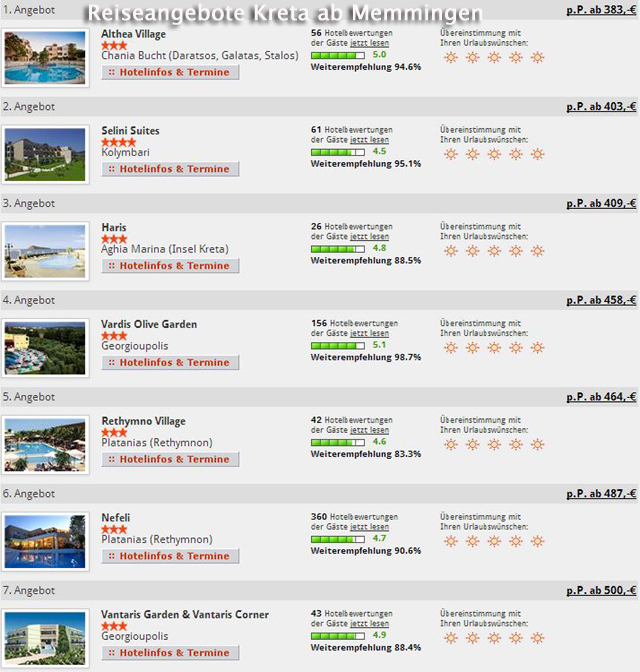Open the Rethymno Village pool photo
Image resolution: width=640 pixels, height=672 pixels.
[45, 445]
